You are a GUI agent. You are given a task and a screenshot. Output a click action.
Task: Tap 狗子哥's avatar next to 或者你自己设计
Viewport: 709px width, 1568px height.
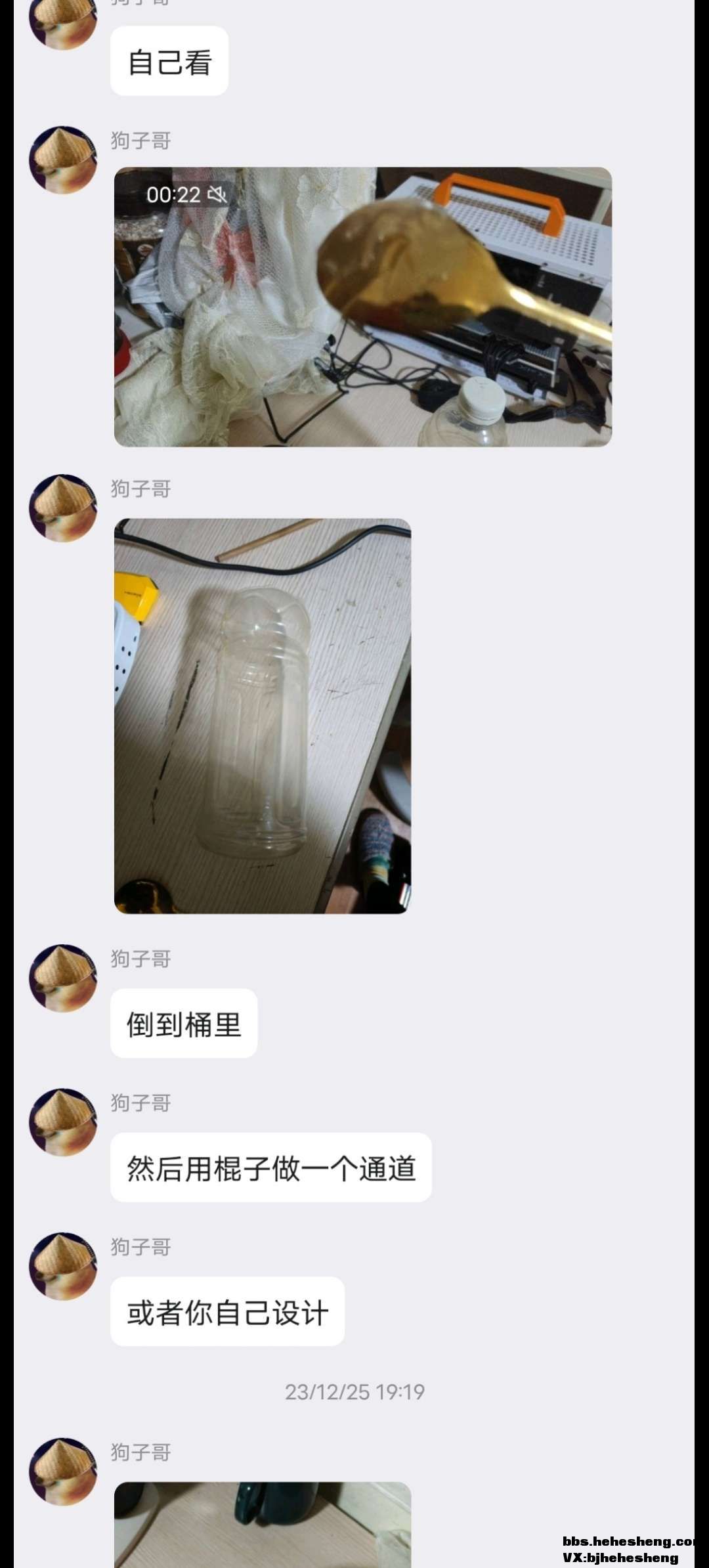[x=63, y=1265]
